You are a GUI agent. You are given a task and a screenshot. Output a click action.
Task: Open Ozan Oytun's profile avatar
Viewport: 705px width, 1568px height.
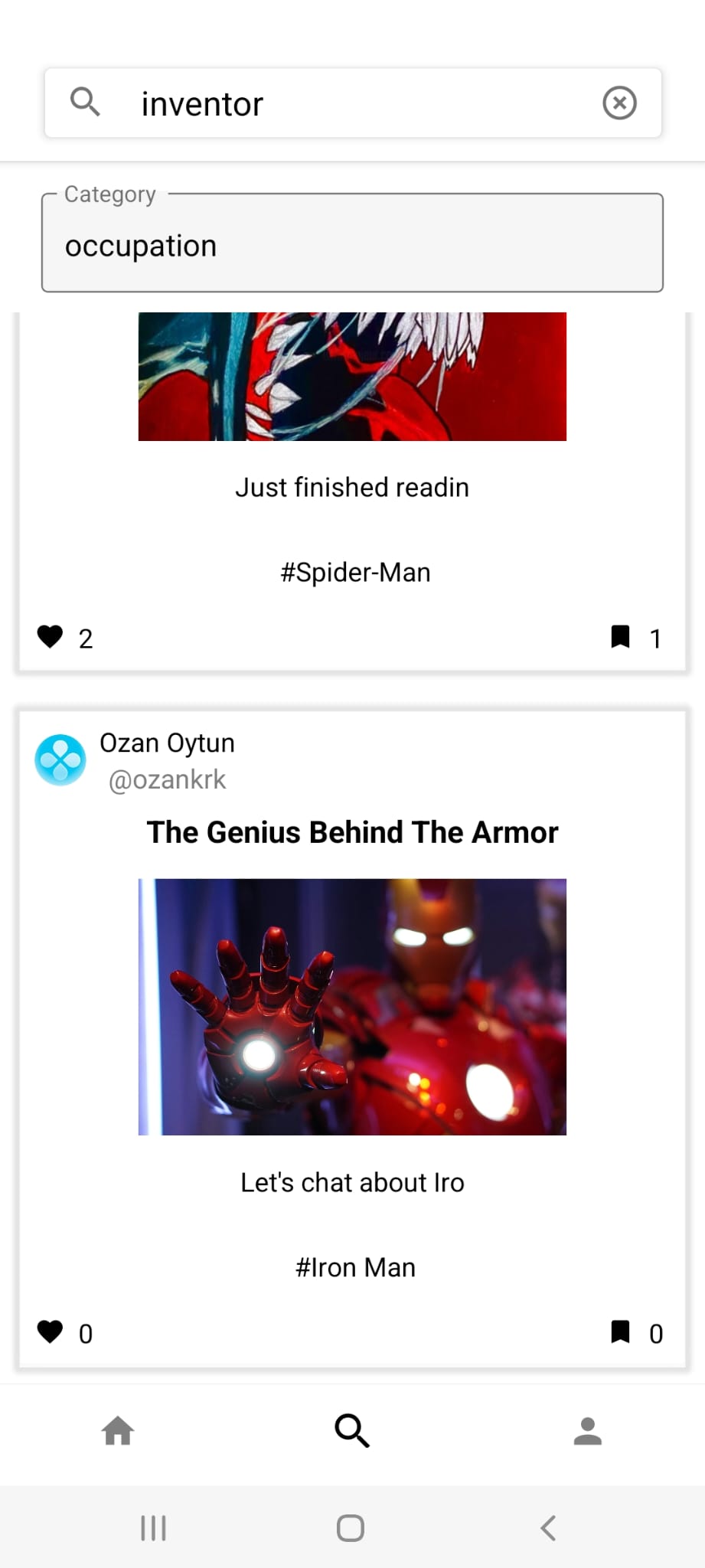click(x=60, y=760)
